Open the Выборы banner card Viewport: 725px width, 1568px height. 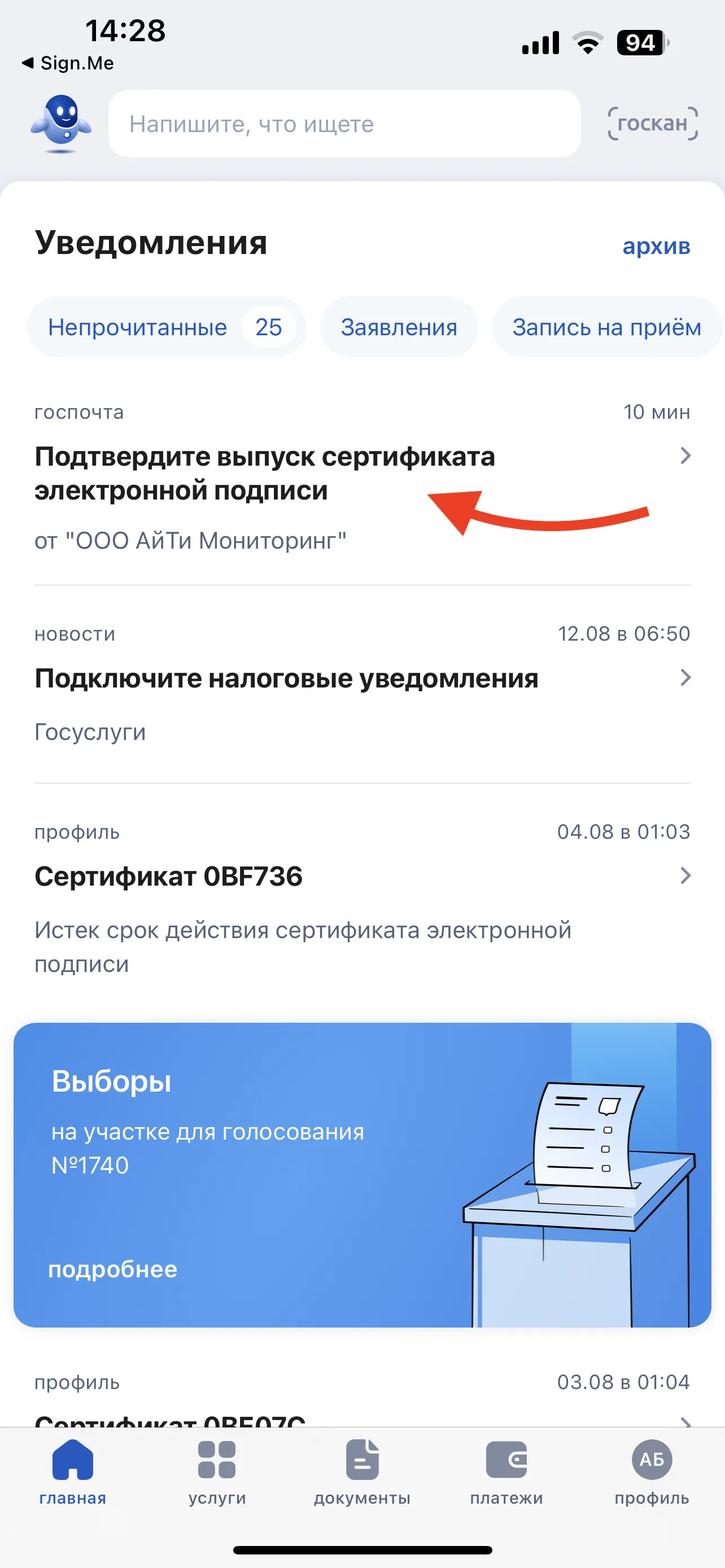[362, 1175]
